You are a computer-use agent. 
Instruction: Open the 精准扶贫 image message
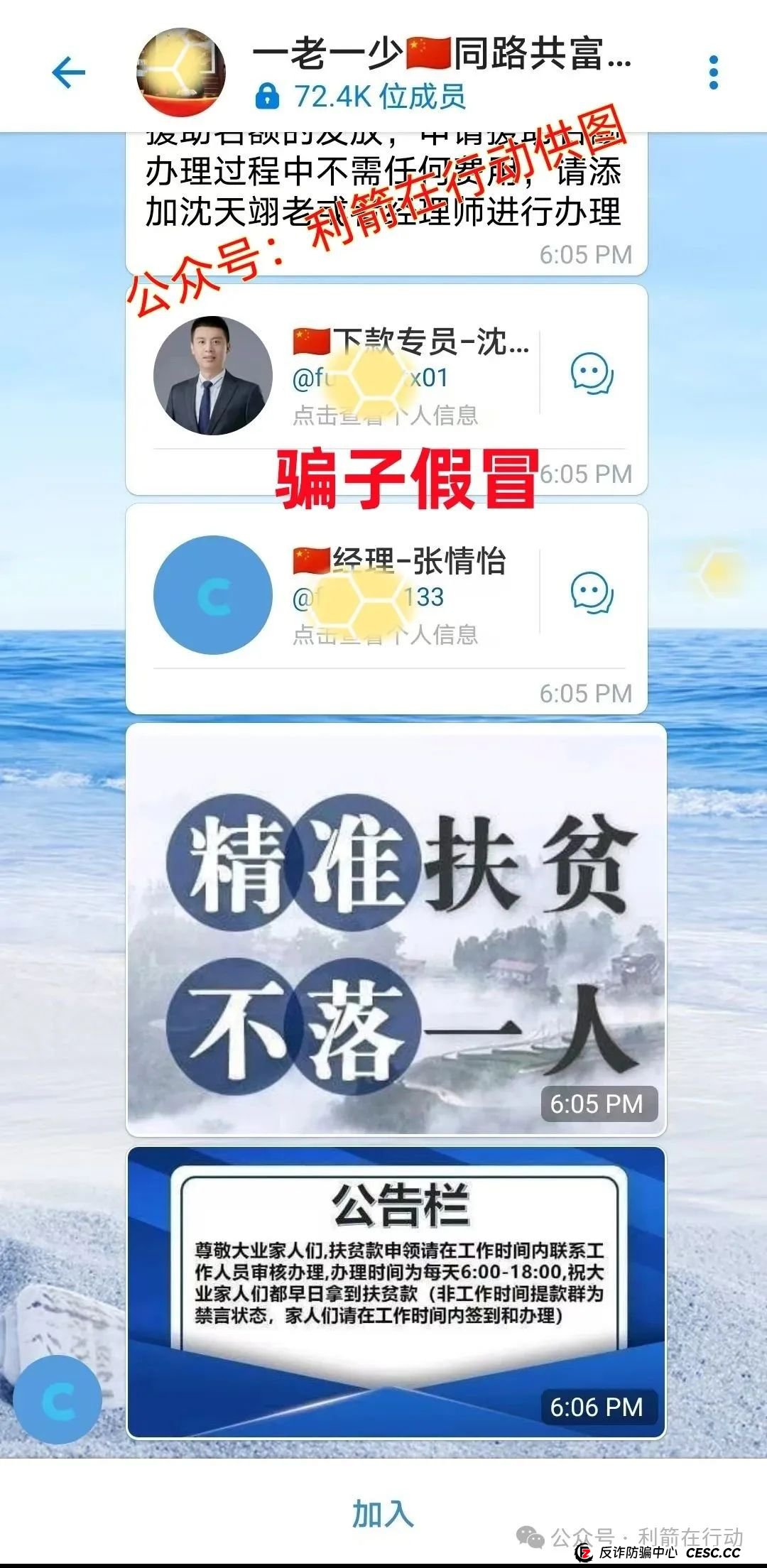point(396,930)
